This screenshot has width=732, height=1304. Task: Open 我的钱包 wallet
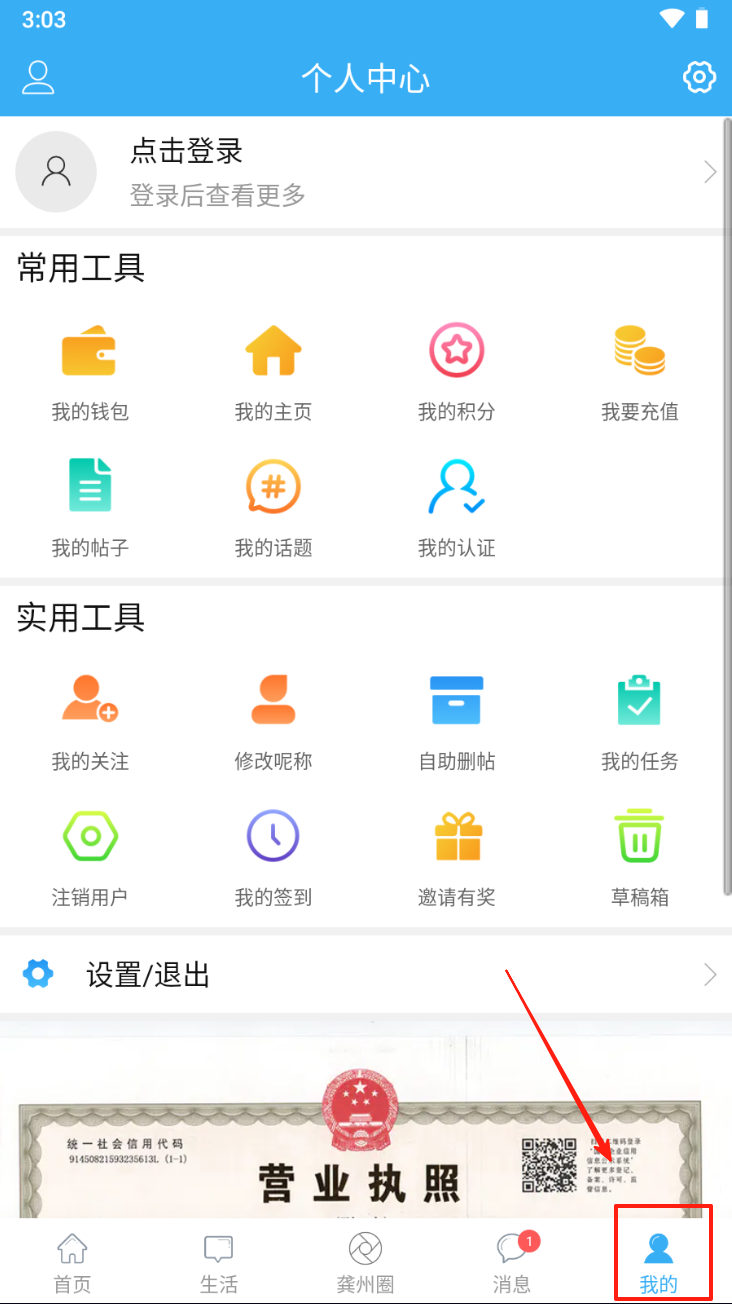[x=90, y=370]
